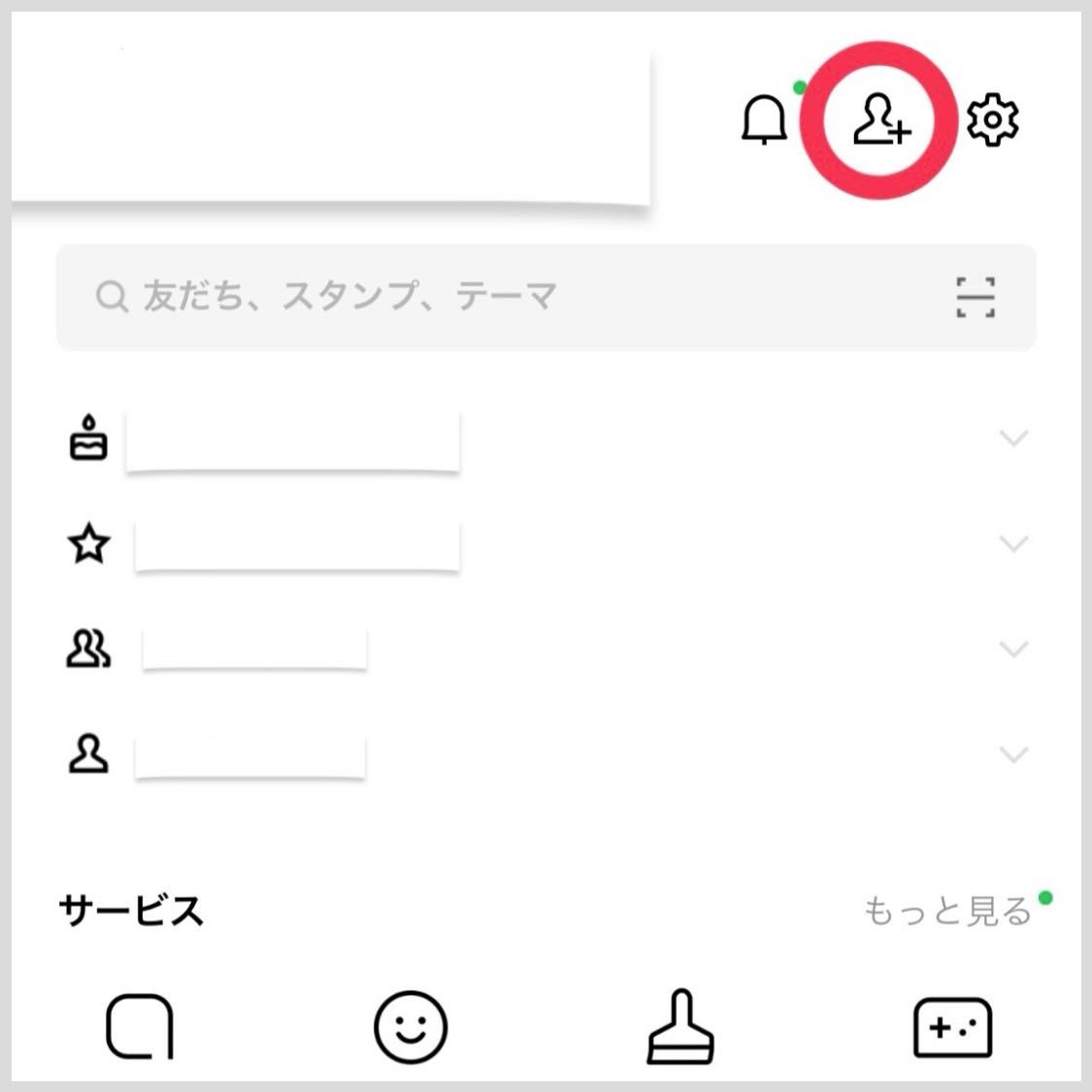Viewport: 1092px width, 1092px height.
Task: Expand the single-person friends row
Action: [x=1013, y=754]
